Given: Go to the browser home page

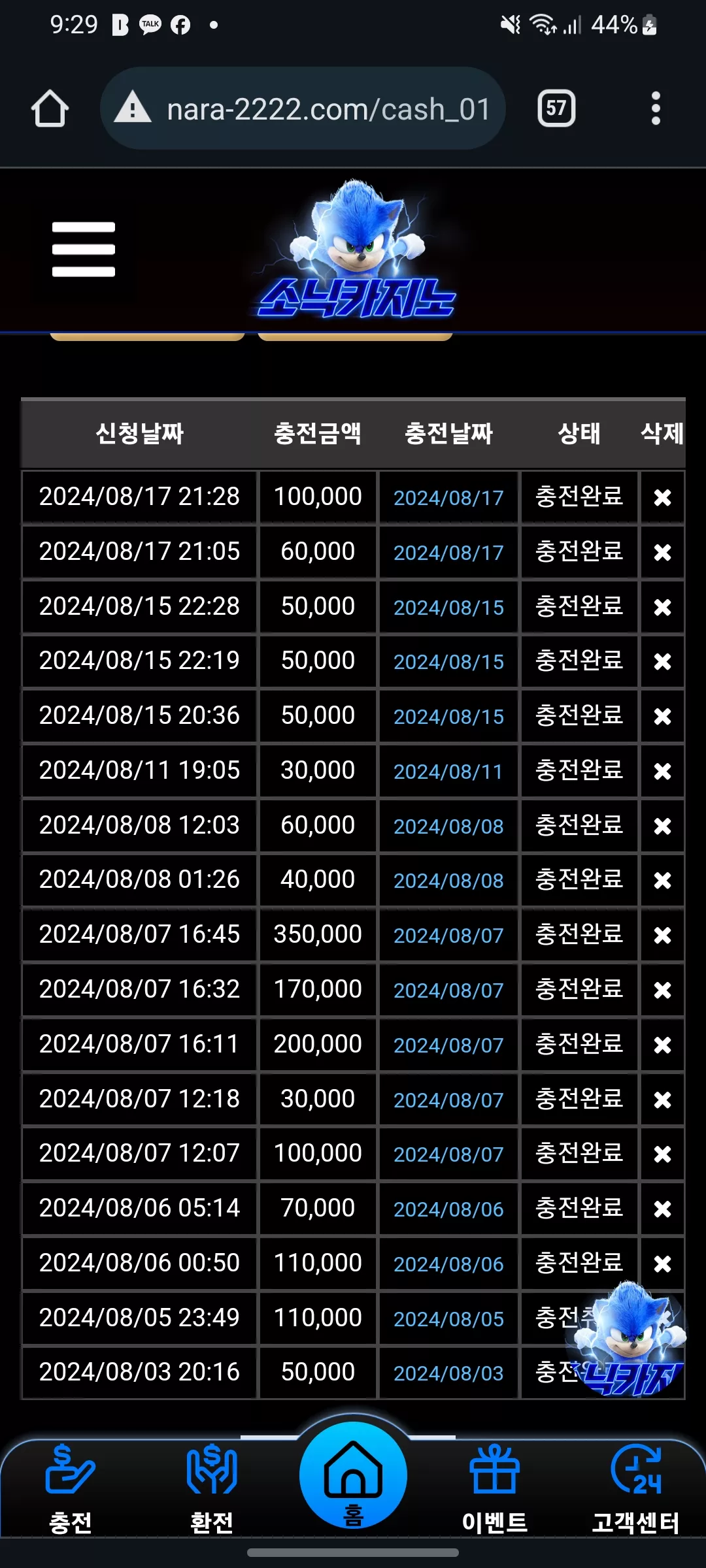Looking at the screenshot, I should pyautogui.click(x=50, y=108).
